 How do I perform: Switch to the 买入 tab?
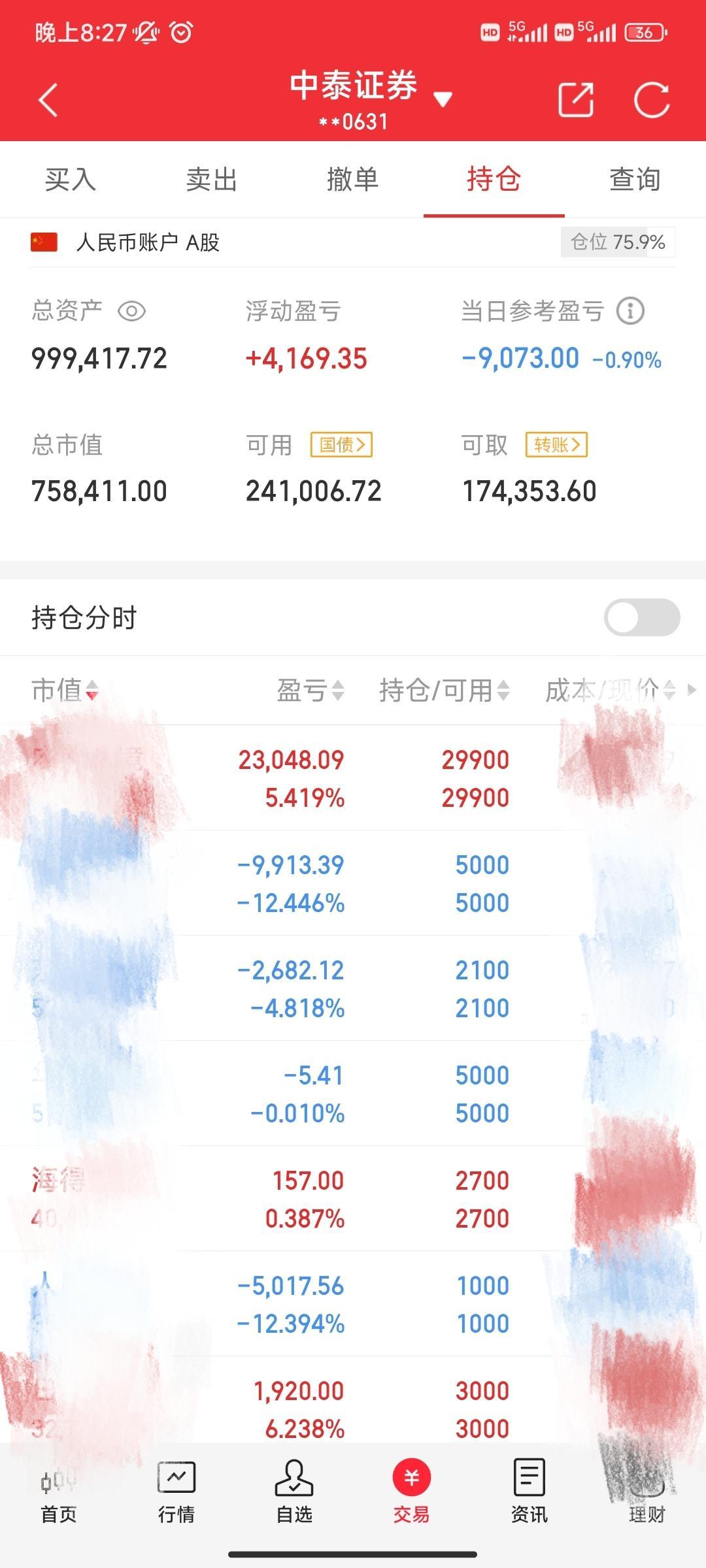click(x=71, y=179)
